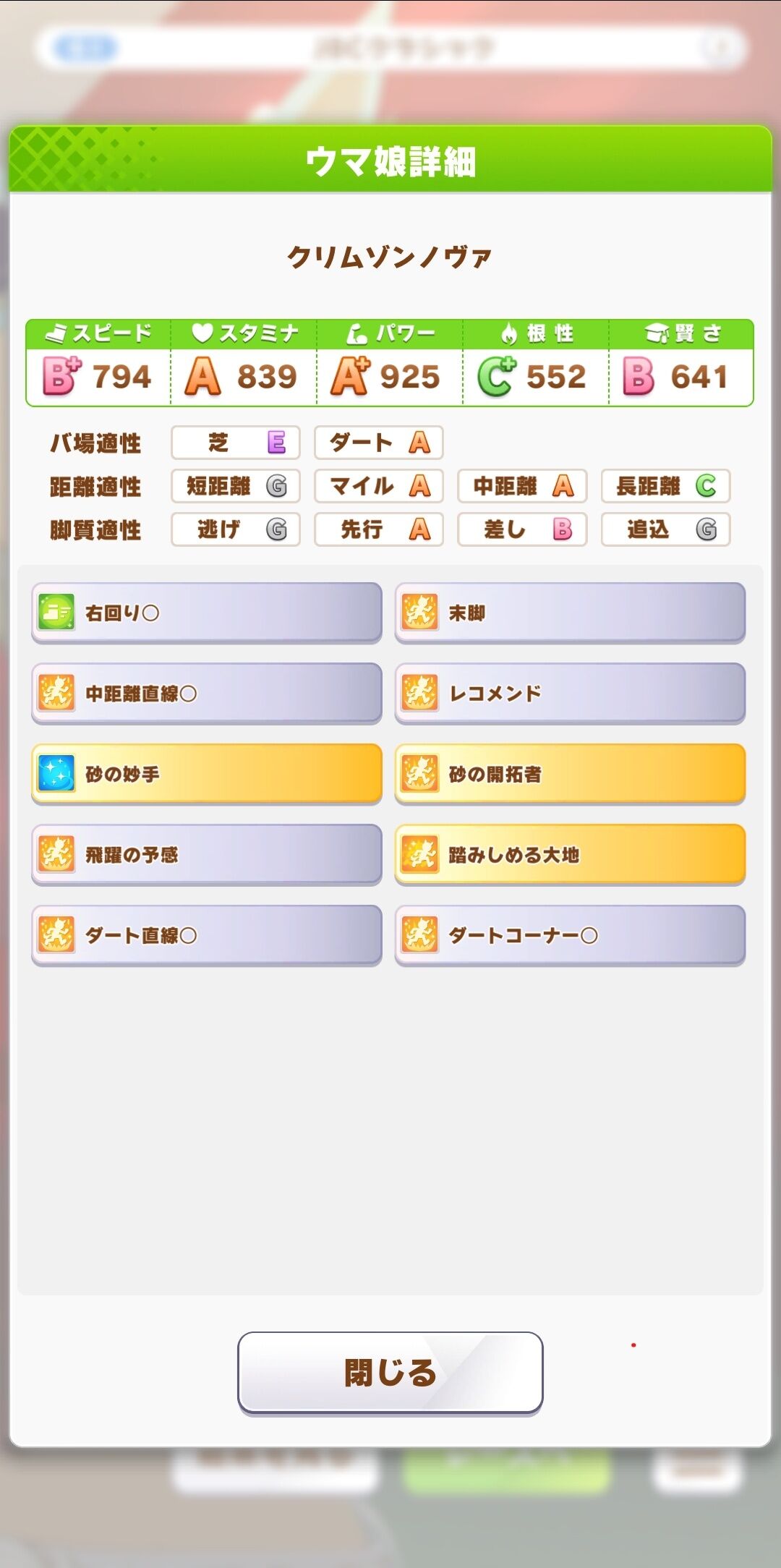
Task: View the 中距離直線○ skill
Action: pos(207,693)
